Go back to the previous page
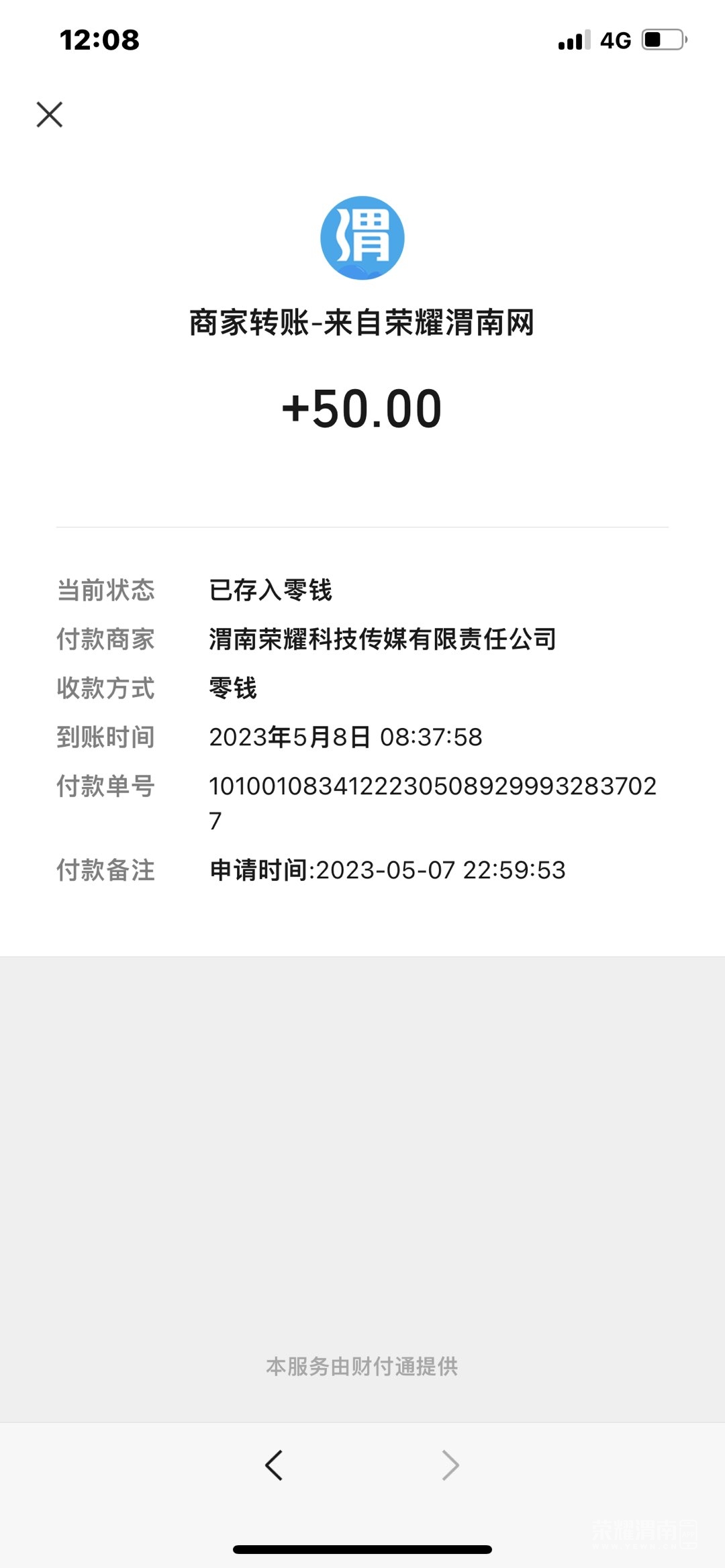This screenshot has height=1568, width=725. (x=274, y=1465)
